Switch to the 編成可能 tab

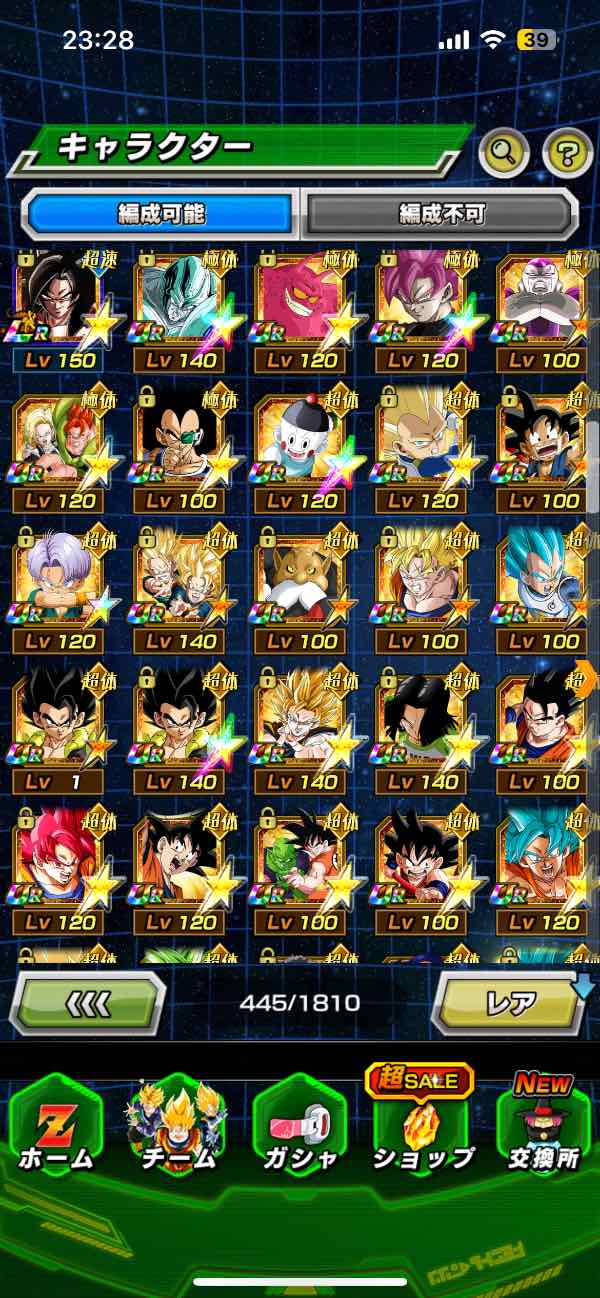(161, 213)
